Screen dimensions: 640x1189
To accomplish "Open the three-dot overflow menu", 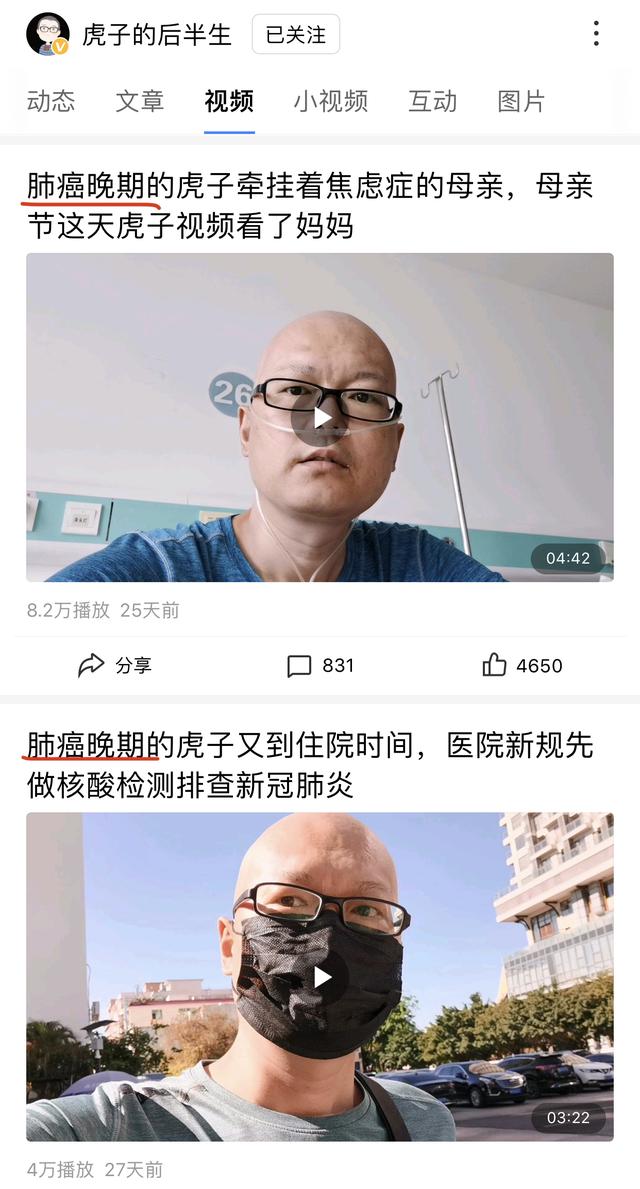I will 596,34.
